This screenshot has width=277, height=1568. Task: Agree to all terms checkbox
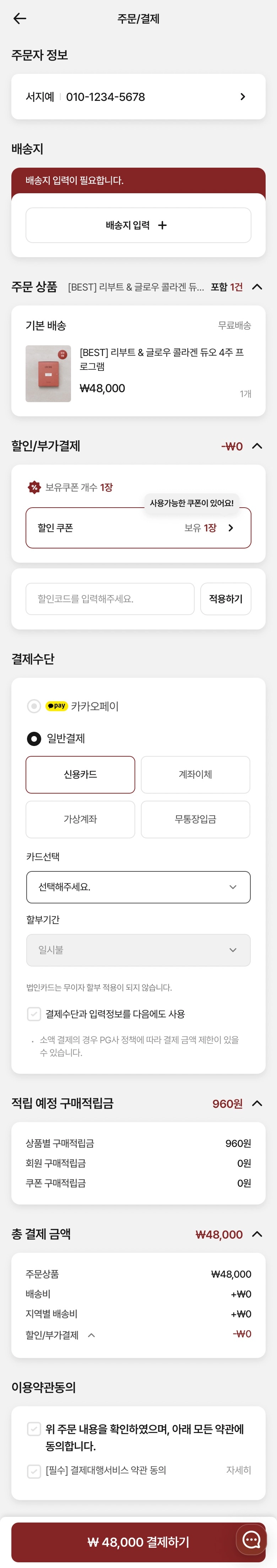tap(34, 1429)
